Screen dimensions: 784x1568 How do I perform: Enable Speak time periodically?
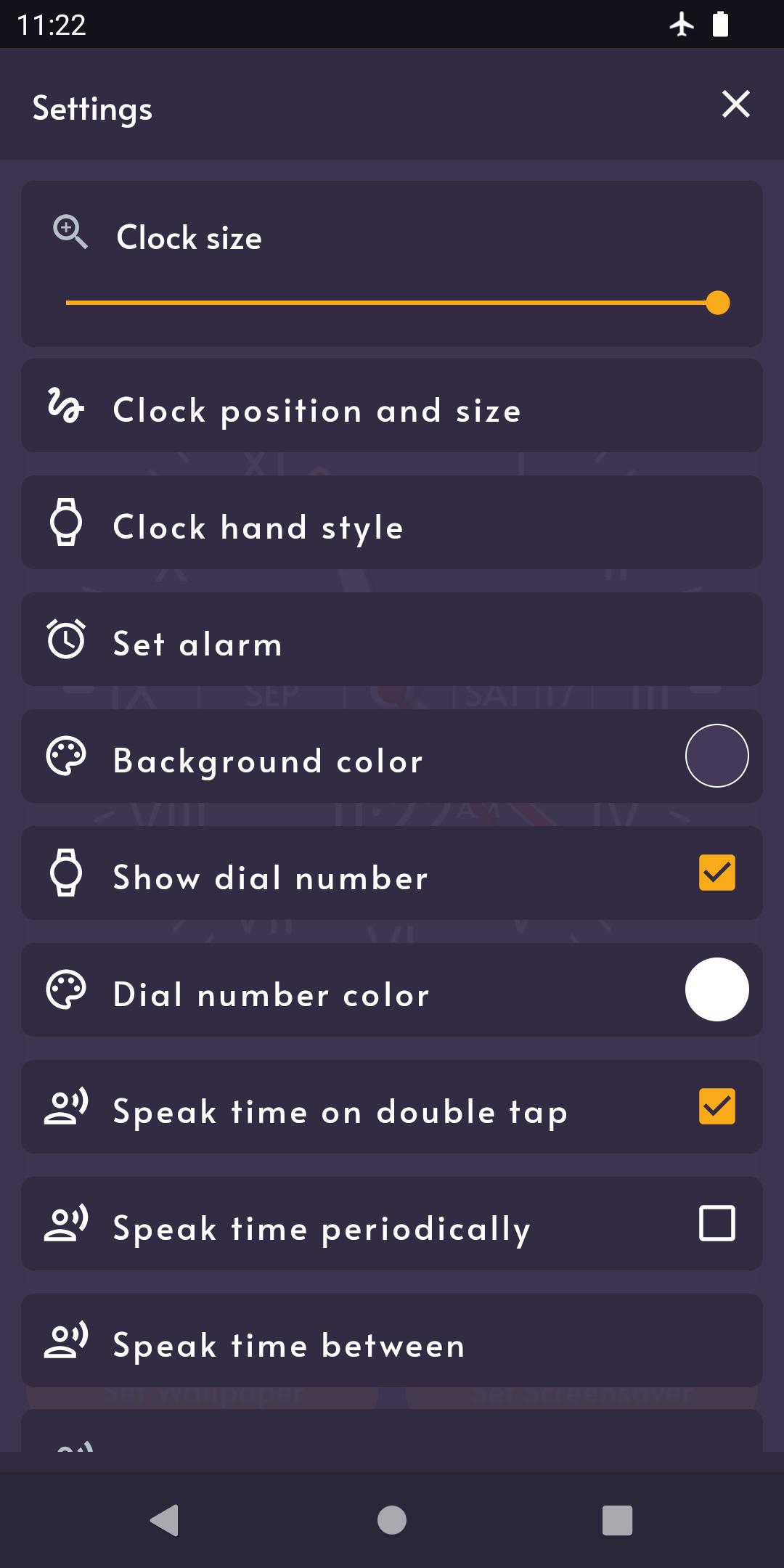716,1223
